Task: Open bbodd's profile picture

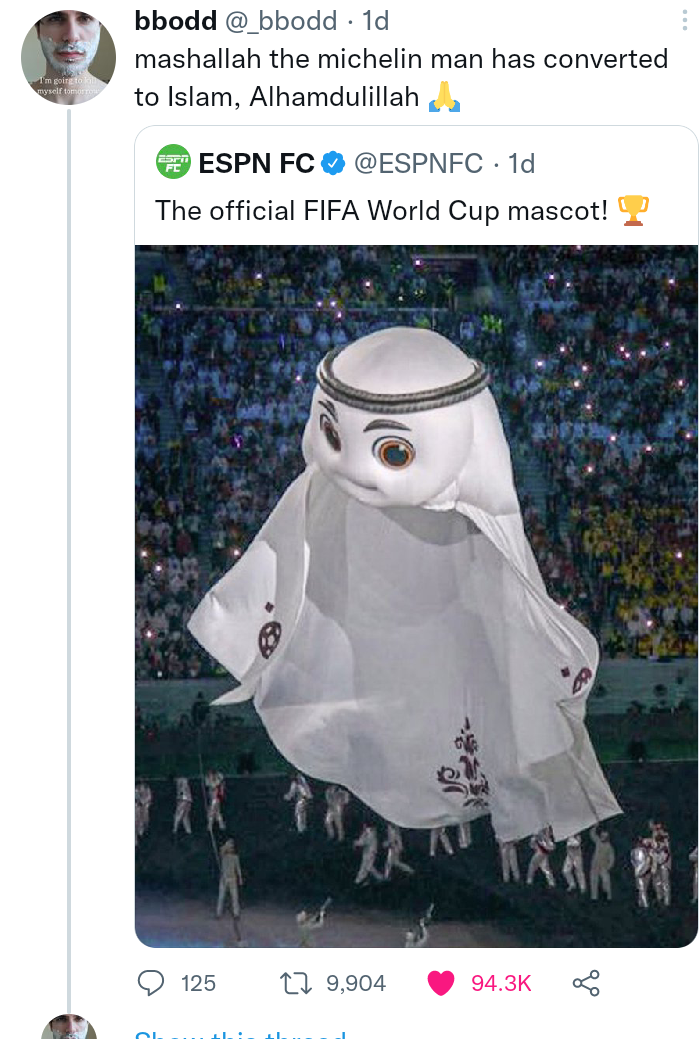Action: (68, 60)
